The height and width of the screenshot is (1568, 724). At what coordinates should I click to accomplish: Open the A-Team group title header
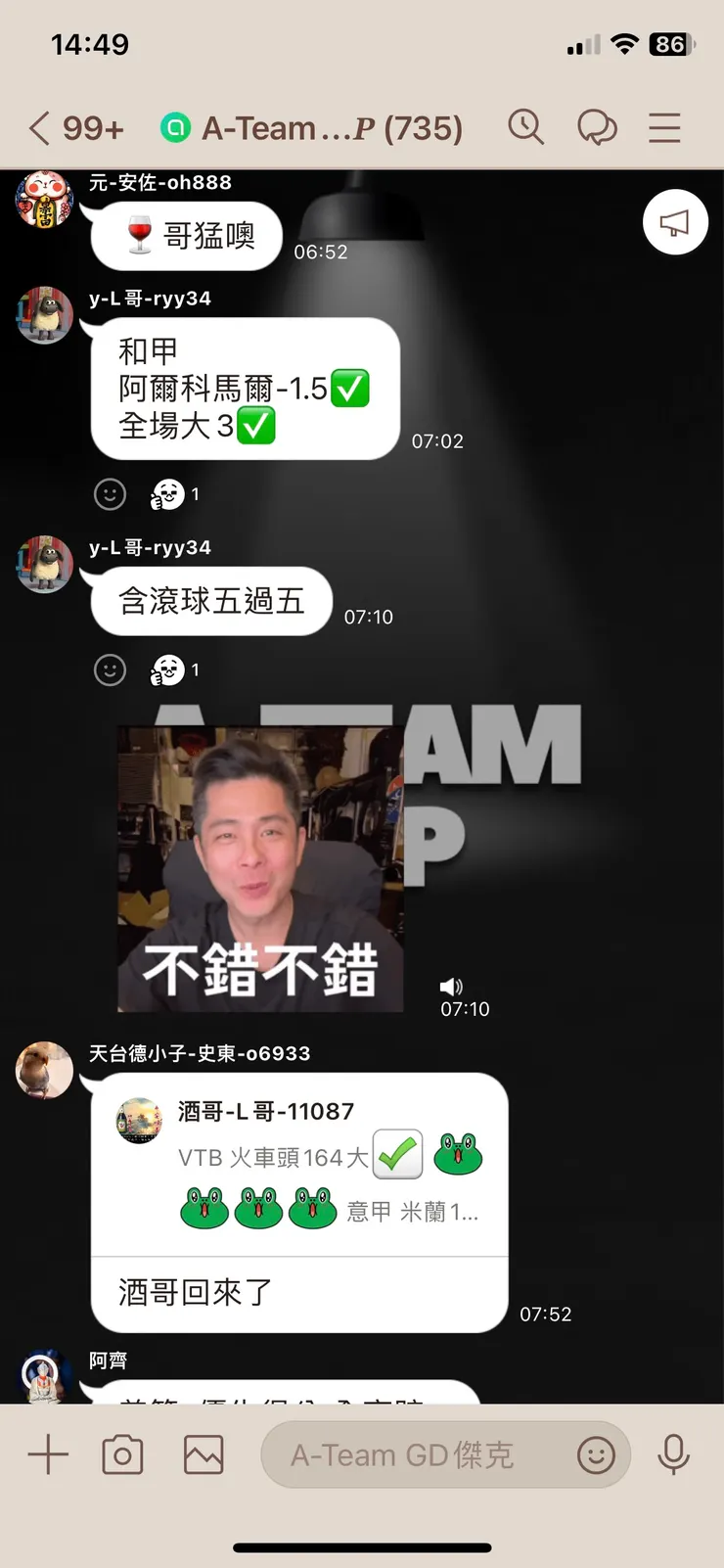[x=323, y=127]
